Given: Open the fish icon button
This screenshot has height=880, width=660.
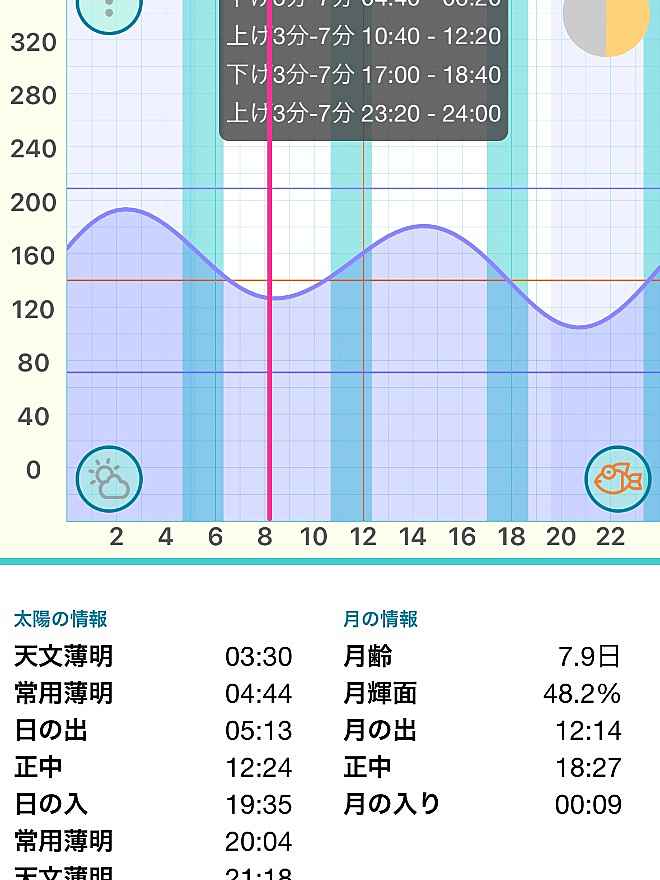Looking at the screenshot, I should point(617,480).
